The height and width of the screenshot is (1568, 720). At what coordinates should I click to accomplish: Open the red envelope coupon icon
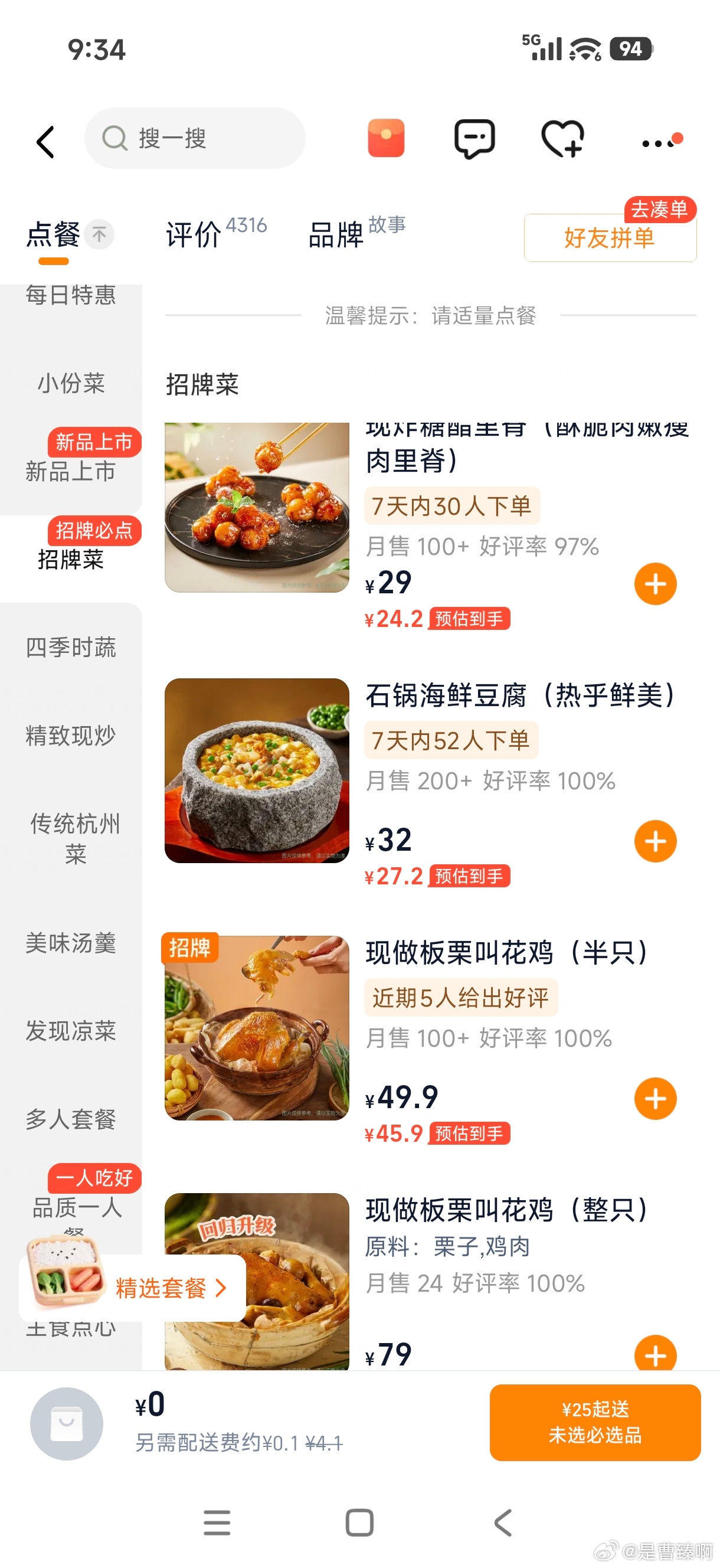[x=386, y=138]
